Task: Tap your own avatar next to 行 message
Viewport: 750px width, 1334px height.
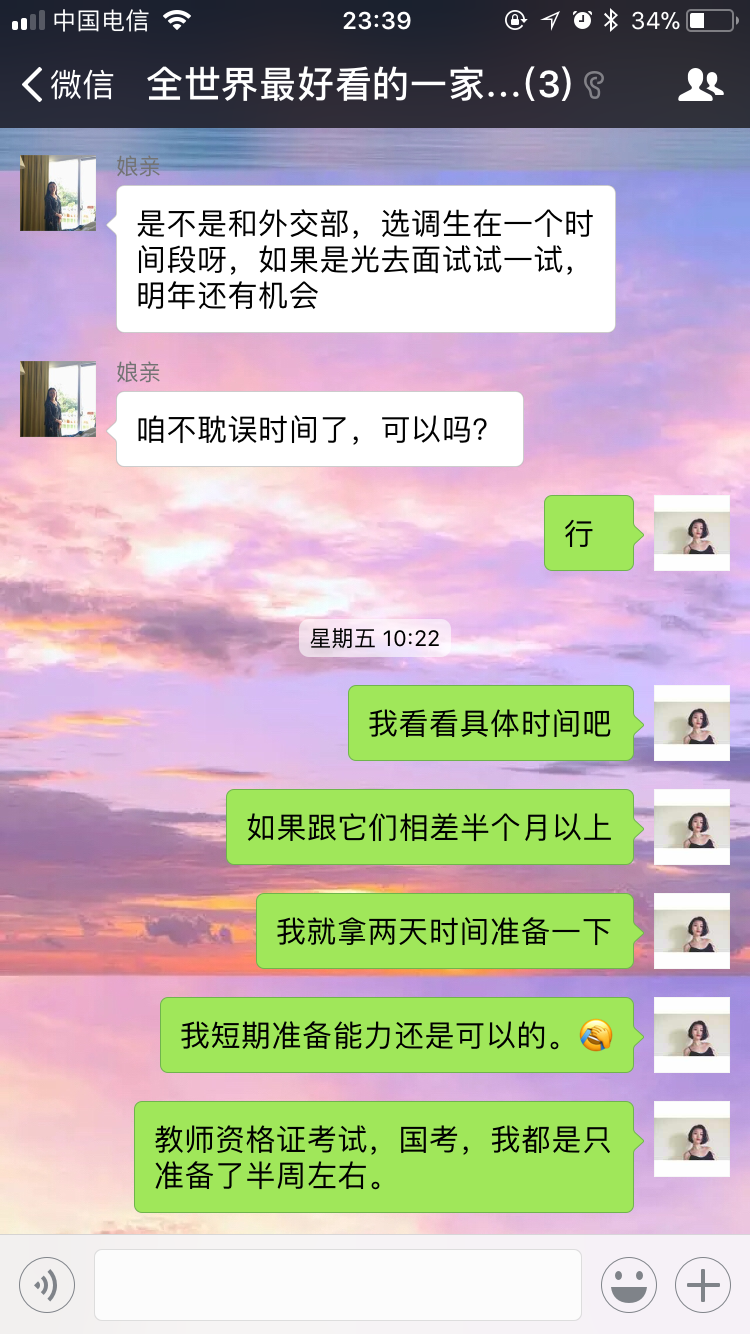Action: tap(691, 533)
